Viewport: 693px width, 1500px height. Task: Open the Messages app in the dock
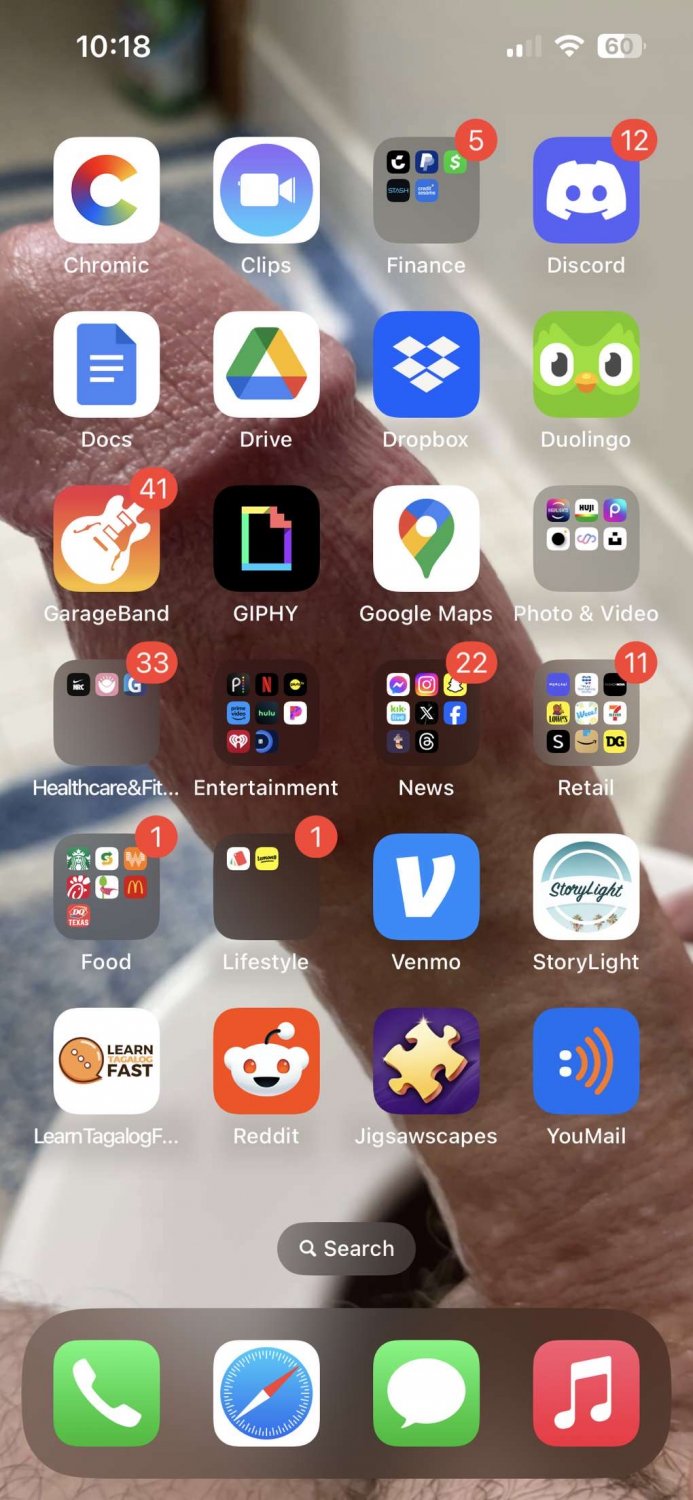tap(426, 1393)
